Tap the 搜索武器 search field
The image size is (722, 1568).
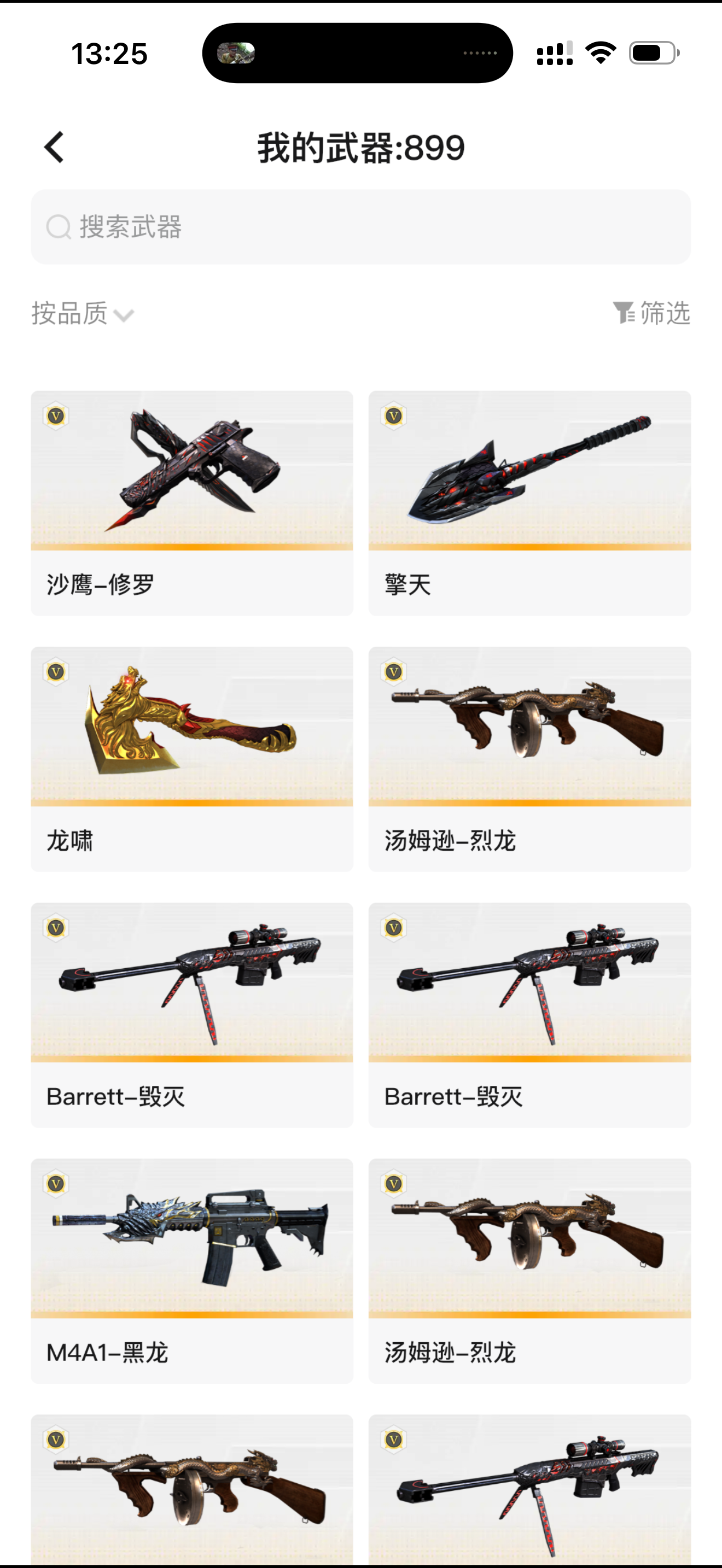(360, 226)
